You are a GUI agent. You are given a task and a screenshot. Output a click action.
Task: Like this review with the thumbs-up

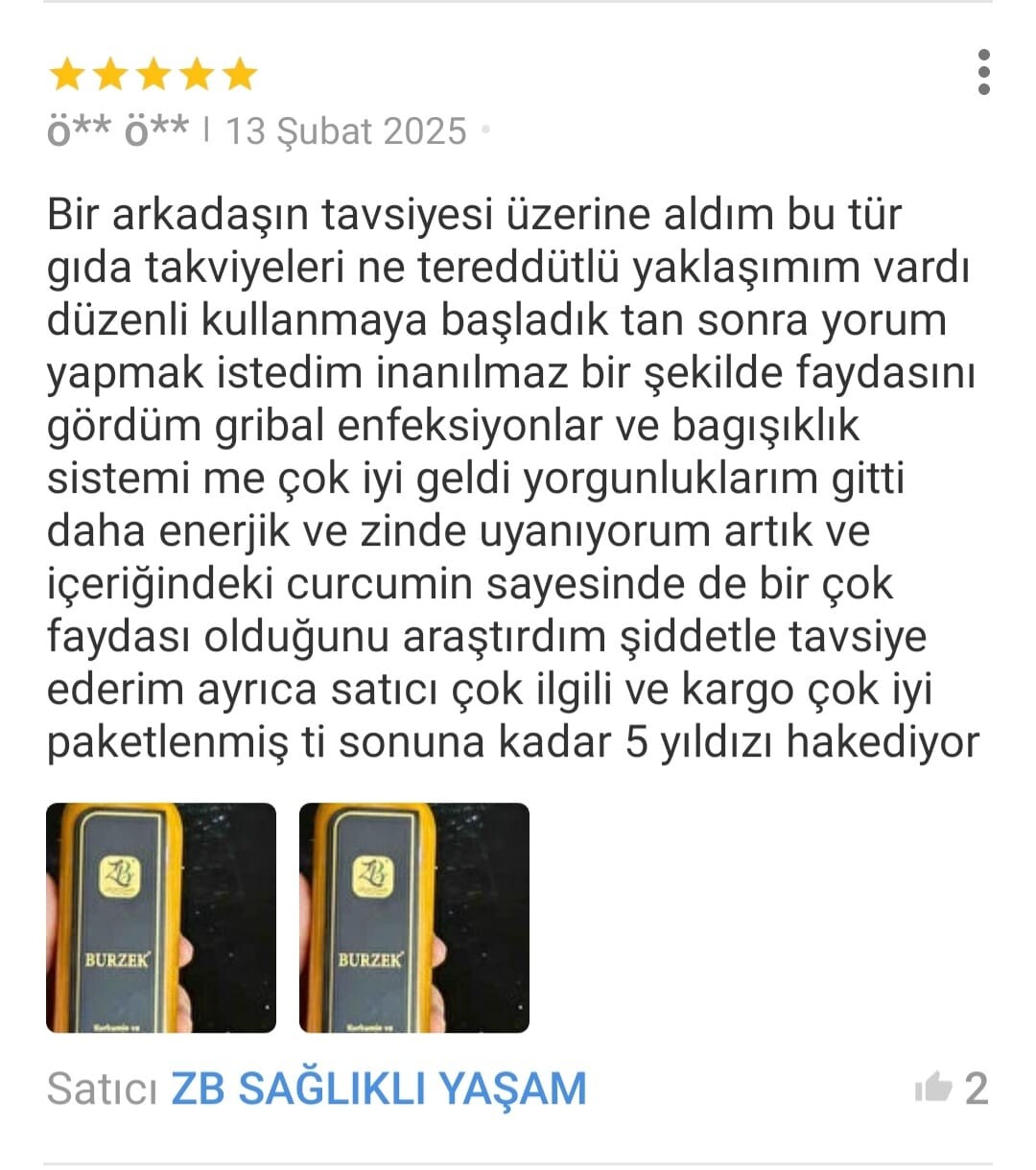[933, 1088]
